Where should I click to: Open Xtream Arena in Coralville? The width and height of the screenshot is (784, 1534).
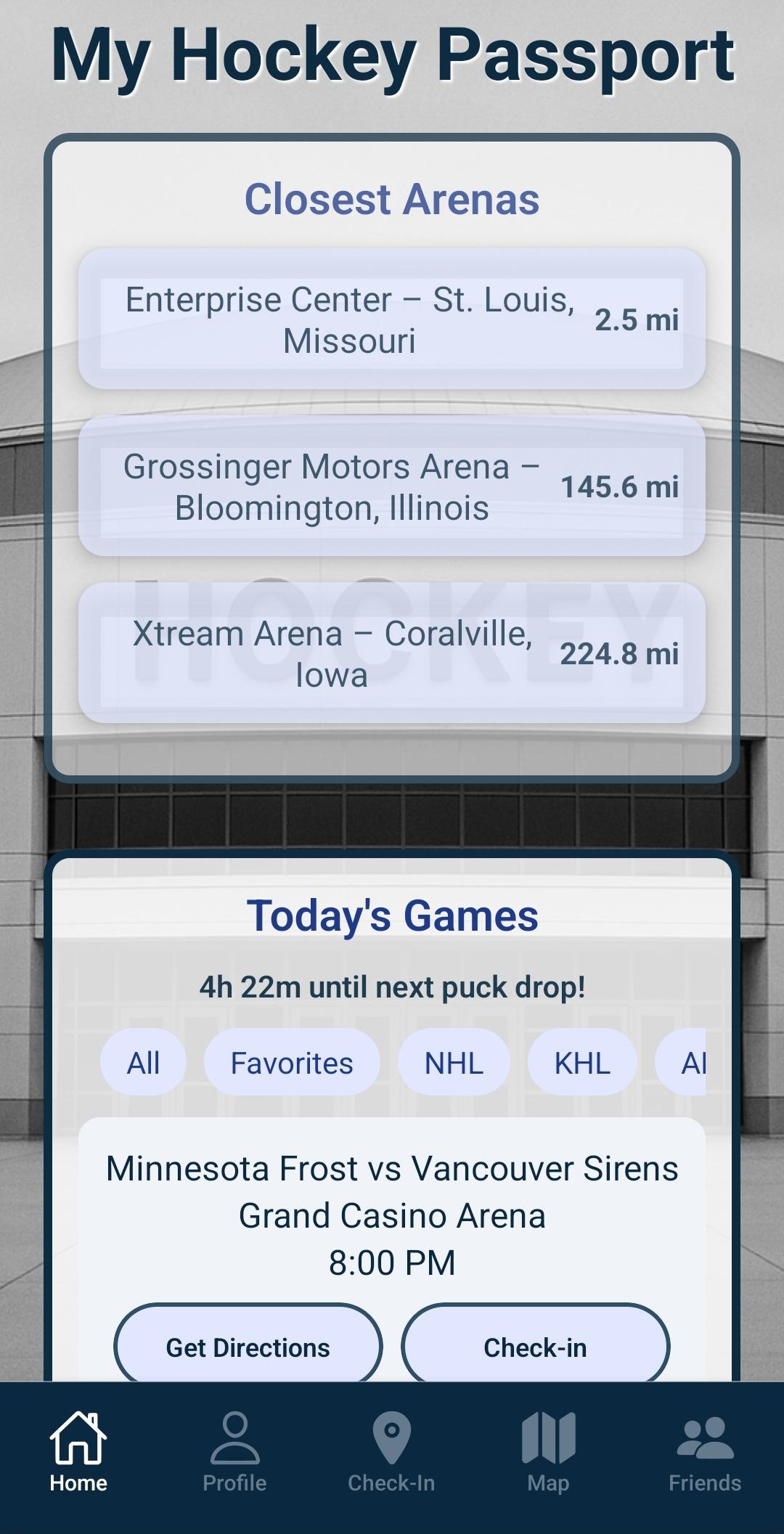click(392, 653)
